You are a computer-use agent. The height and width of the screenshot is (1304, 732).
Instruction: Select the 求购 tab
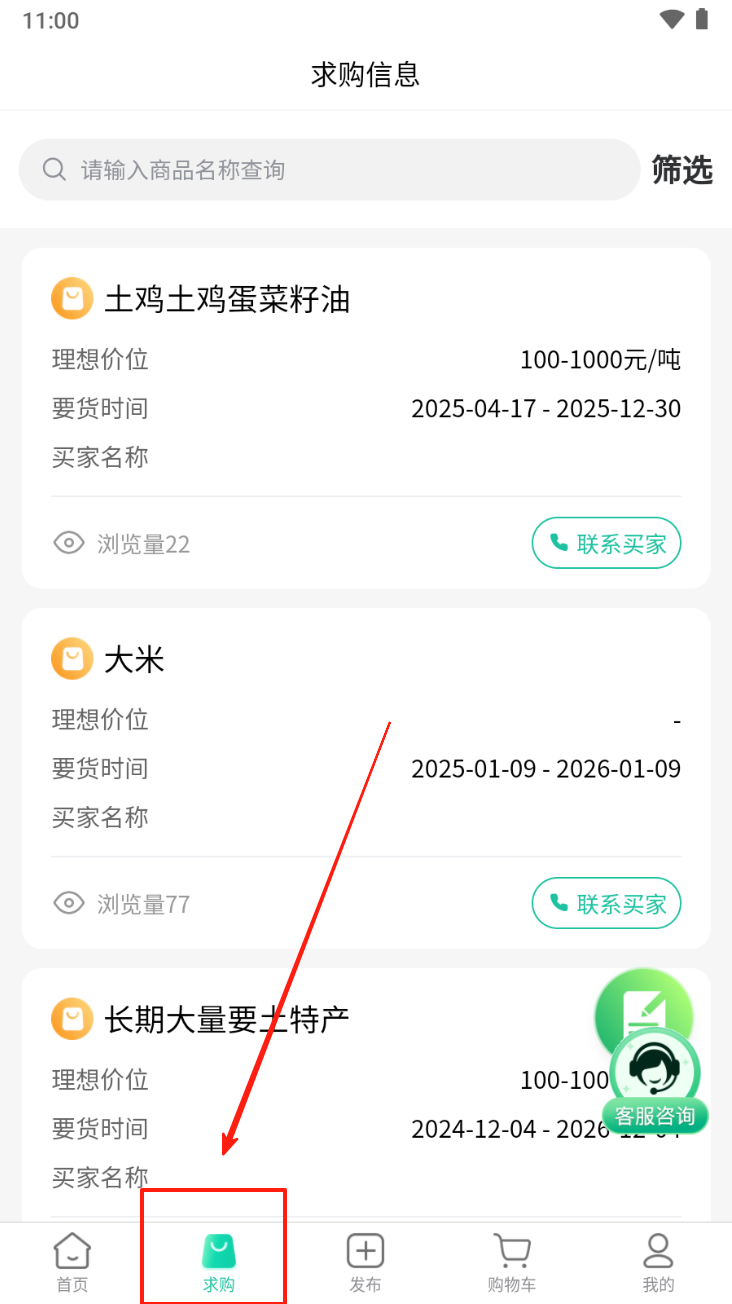click(x=218, y=1263)
